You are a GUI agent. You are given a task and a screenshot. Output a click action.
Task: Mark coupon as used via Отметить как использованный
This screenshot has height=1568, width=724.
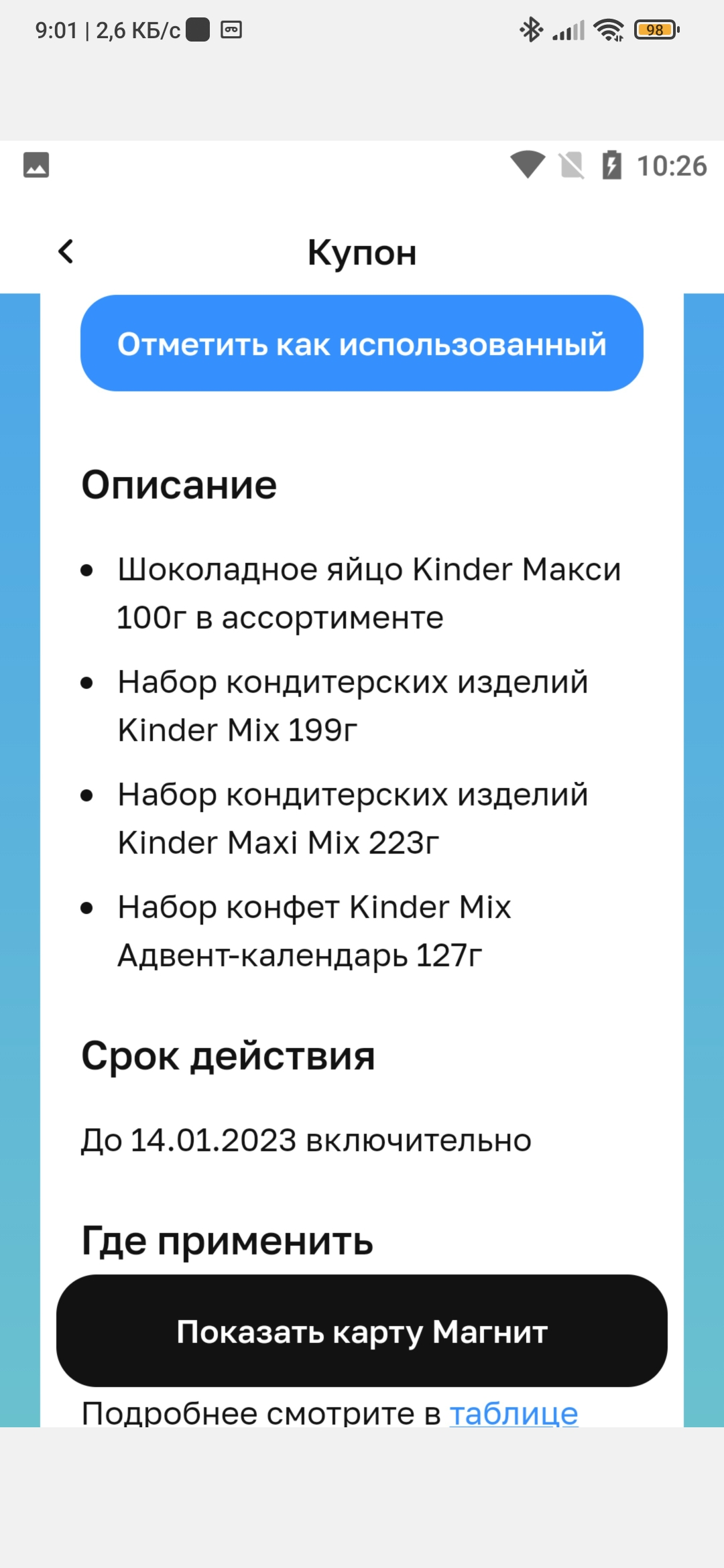[362, 343]
